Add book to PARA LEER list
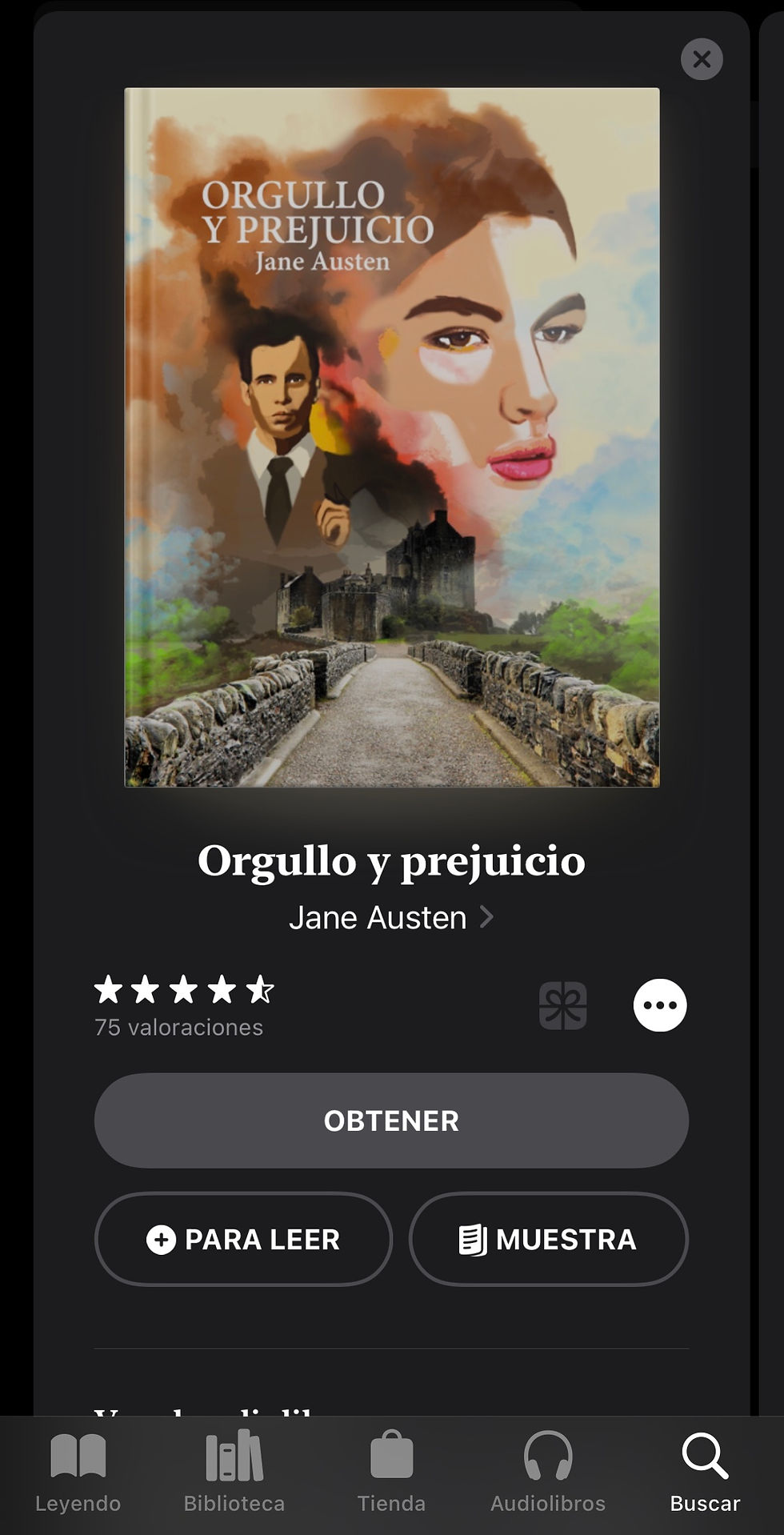 pos(243,1239)
